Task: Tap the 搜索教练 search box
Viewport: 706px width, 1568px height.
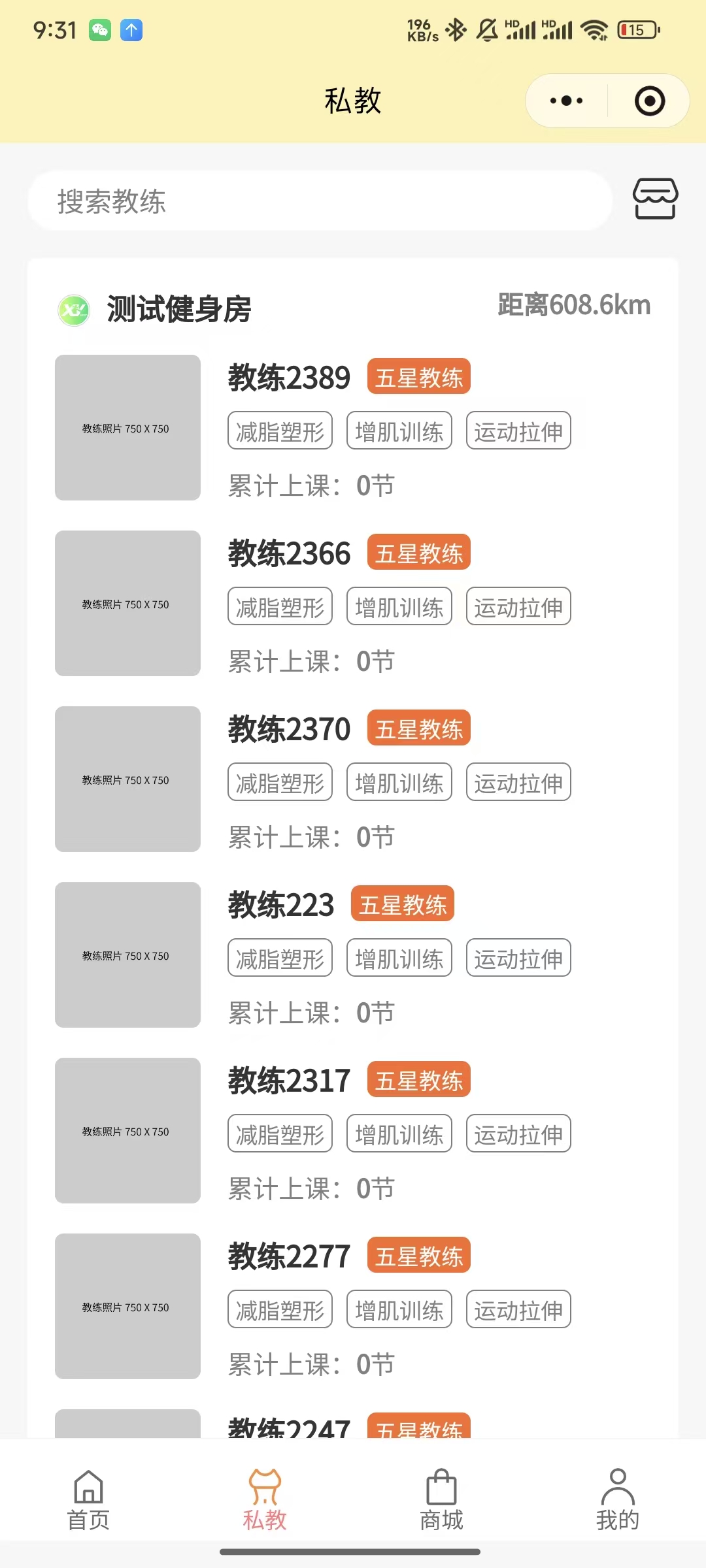Action: coord(320,201)
